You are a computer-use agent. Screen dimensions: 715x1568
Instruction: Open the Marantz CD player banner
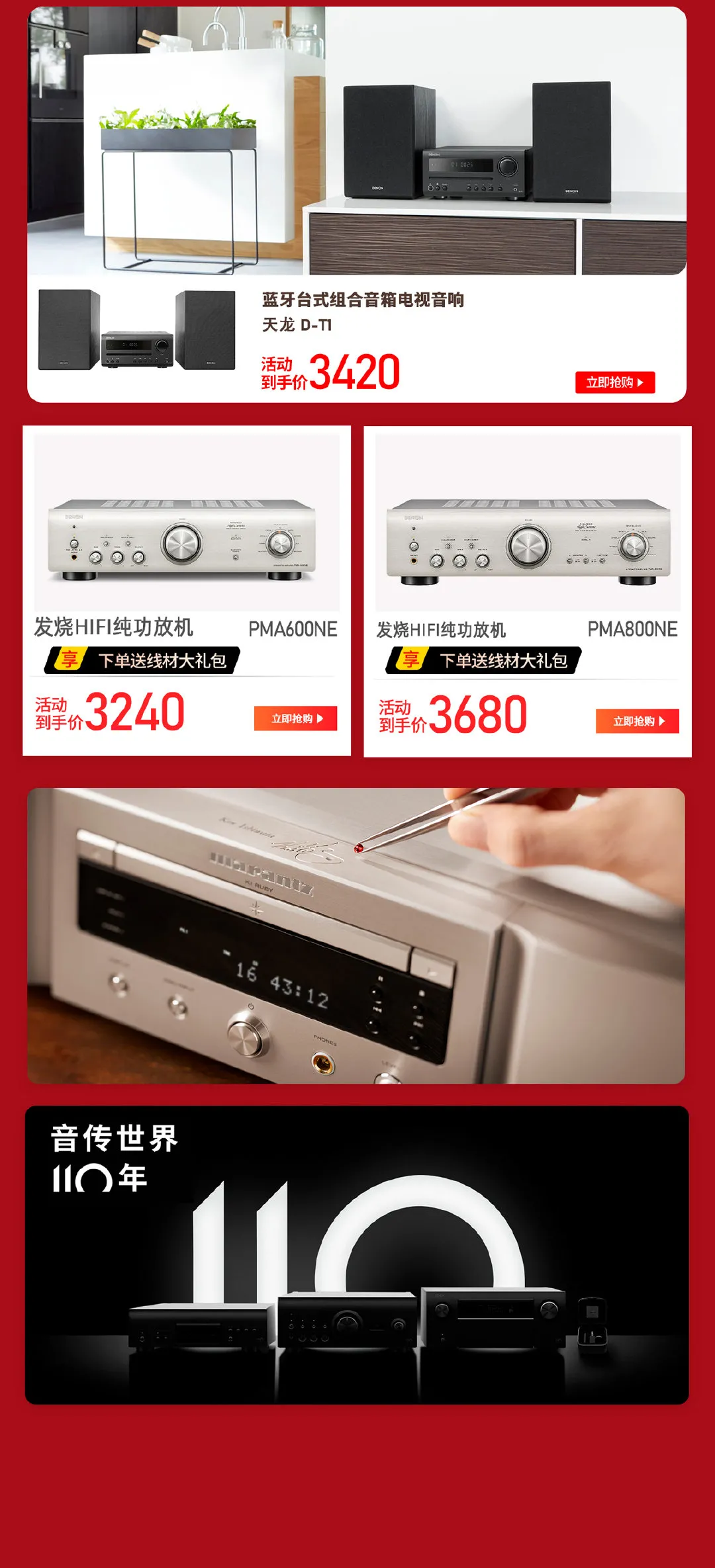click(x=356, y=935)
